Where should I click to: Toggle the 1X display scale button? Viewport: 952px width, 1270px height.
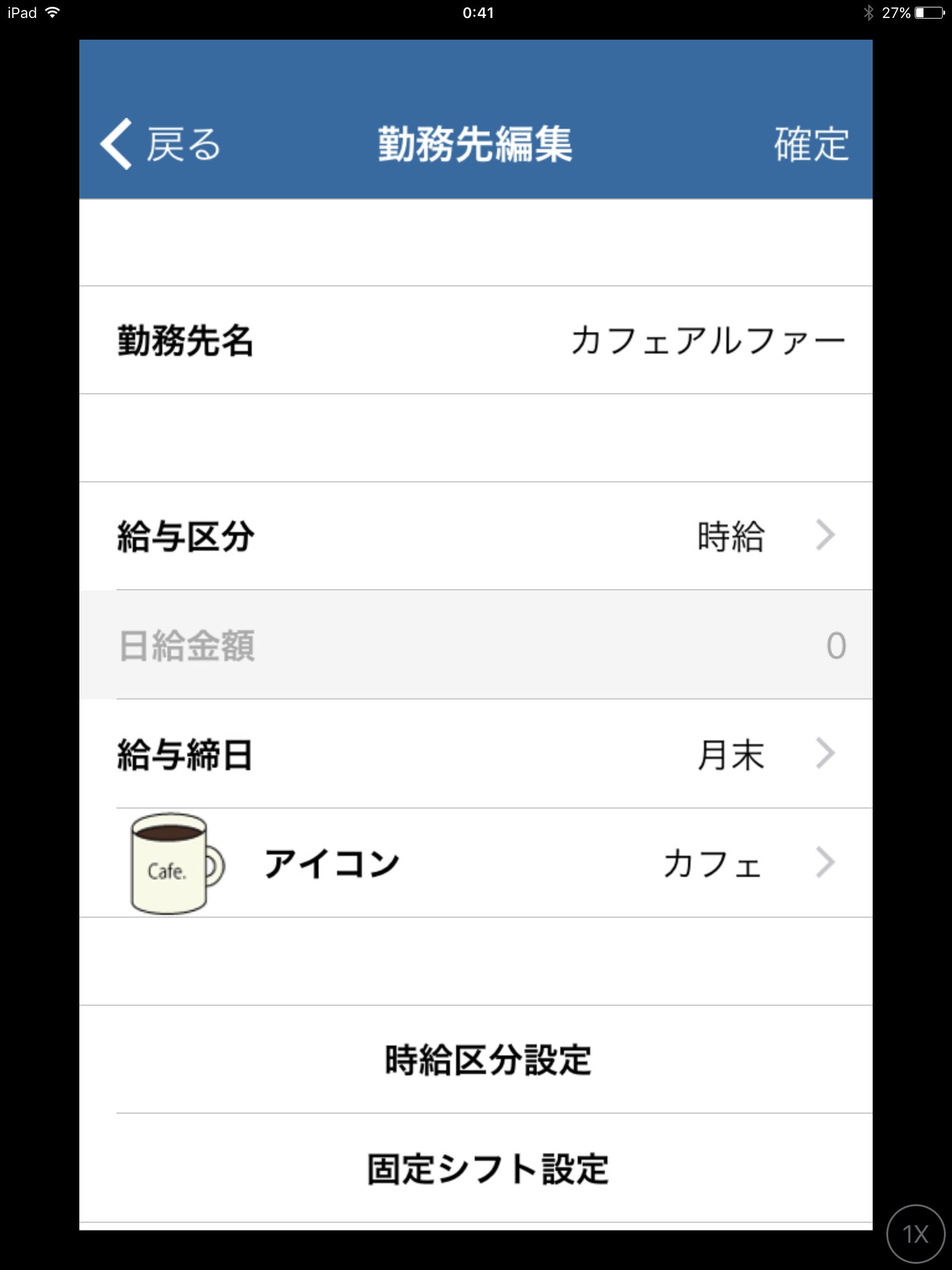click(915, 1233)
